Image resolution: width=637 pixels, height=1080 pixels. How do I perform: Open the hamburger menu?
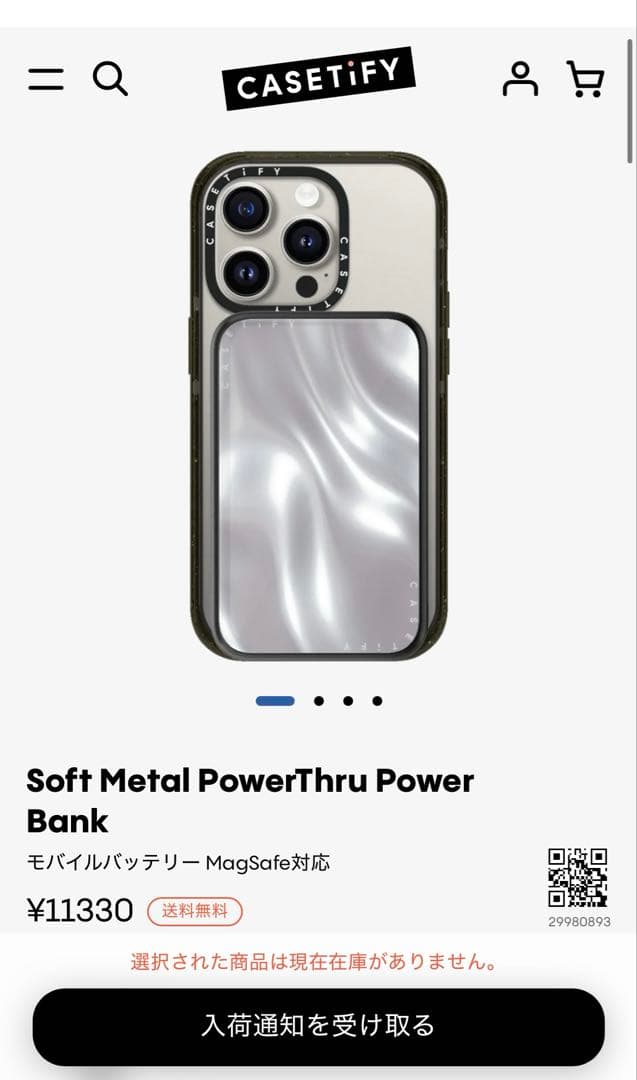point(46,79)
